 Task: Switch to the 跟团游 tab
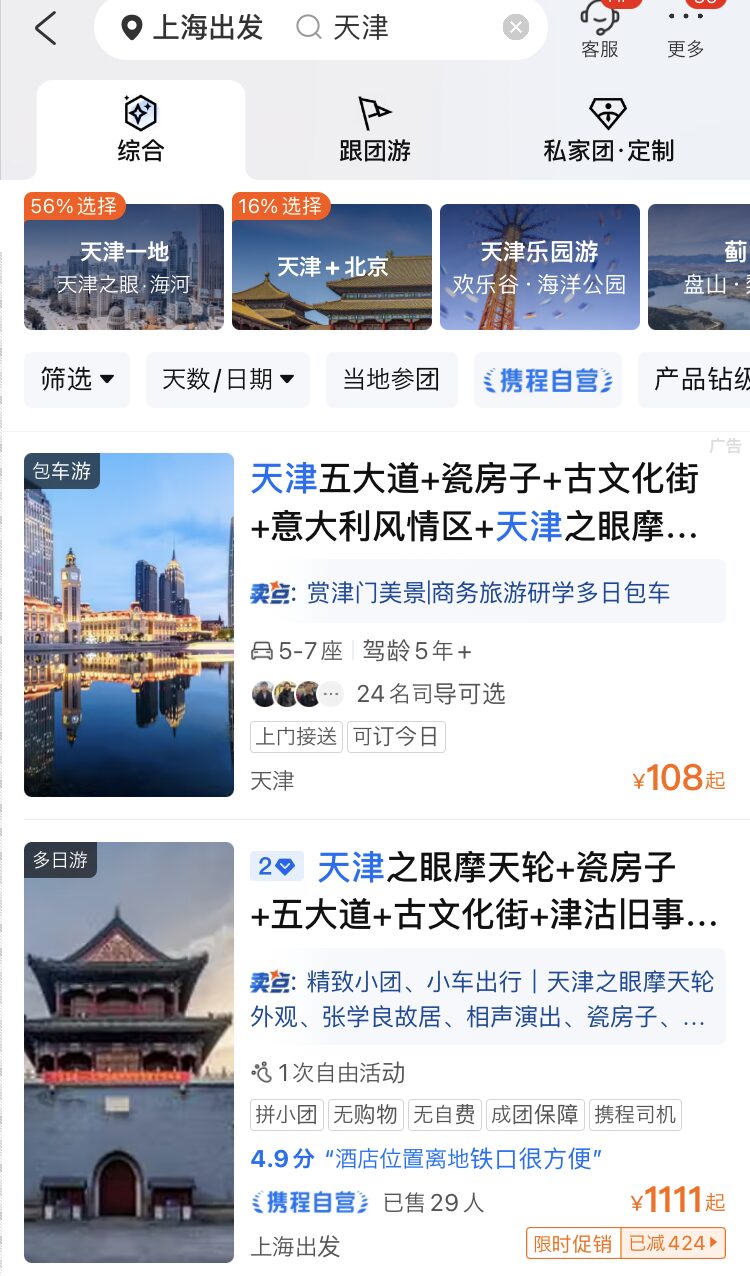(373, 128)
